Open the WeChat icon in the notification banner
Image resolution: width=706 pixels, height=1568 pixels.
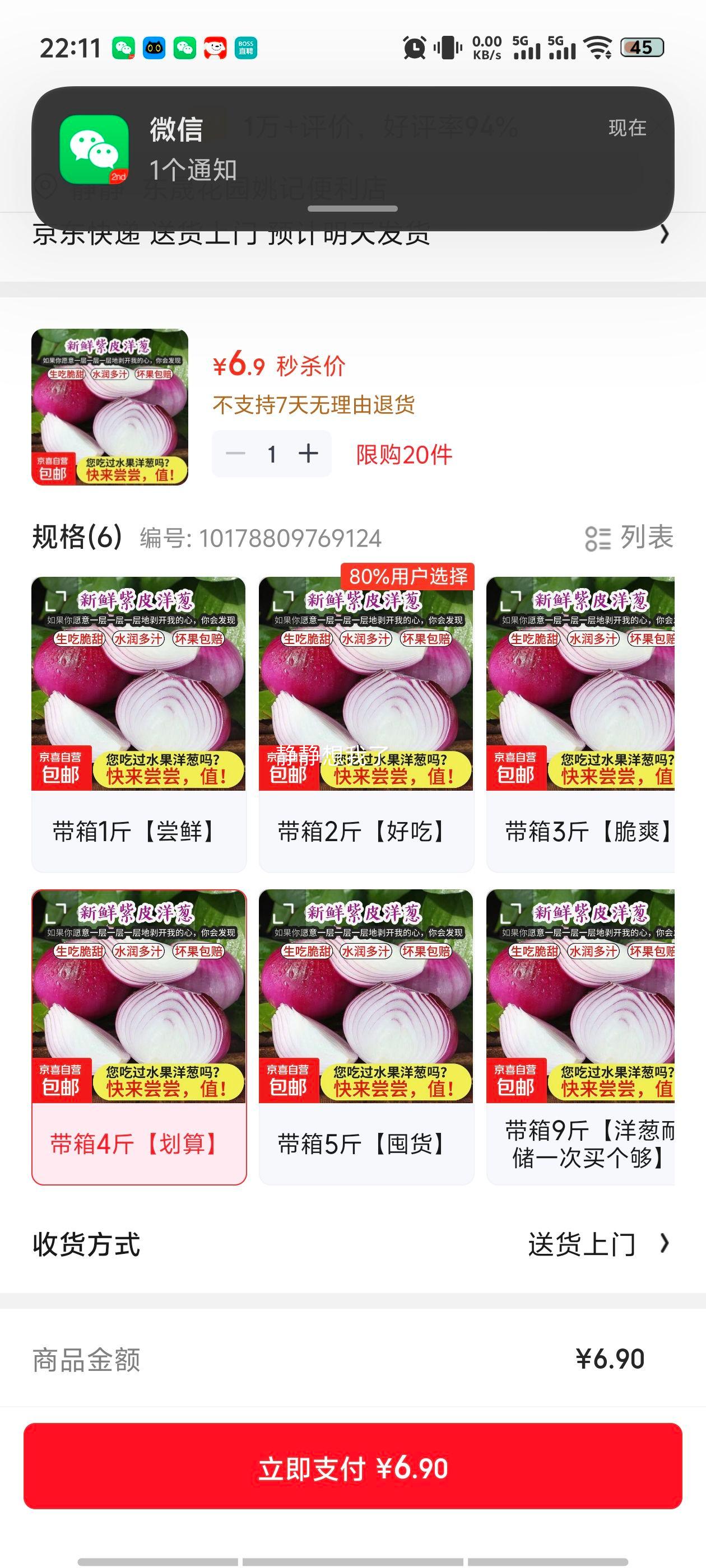point(96,145)
